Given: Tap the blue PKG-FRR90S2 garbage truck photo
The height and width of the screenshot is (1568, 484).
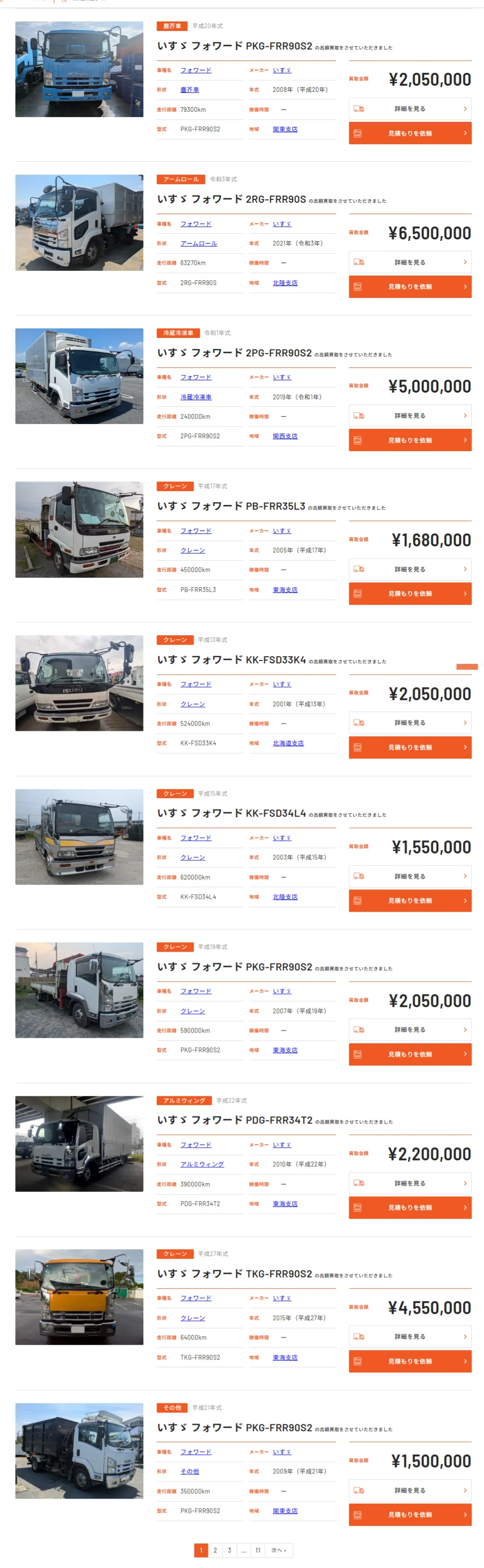Looking at the screenshot, I should (x=79, y=69).
